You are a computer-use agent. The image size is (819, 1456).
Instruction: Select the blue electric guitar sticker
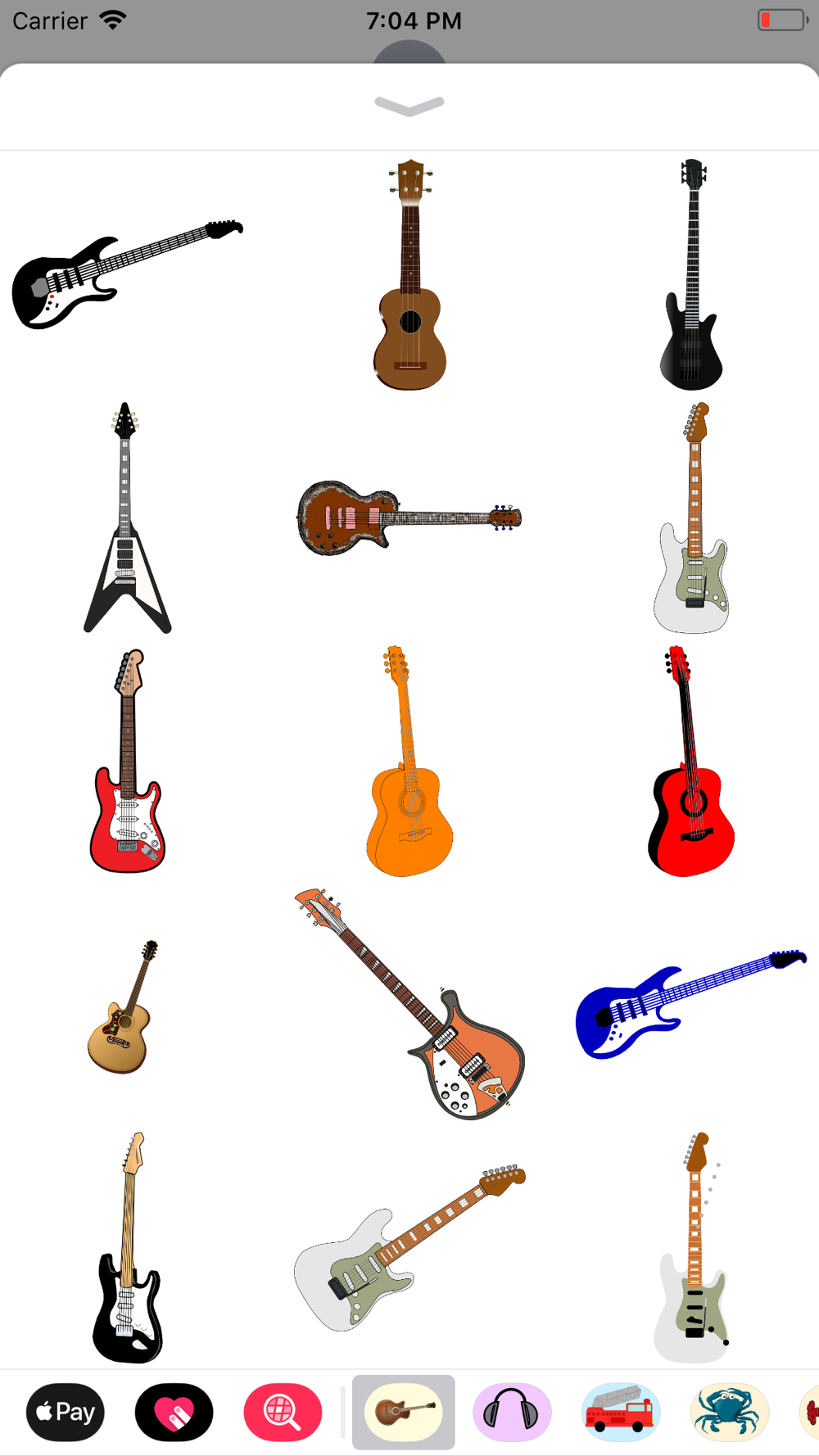(x=691, y=1004)
